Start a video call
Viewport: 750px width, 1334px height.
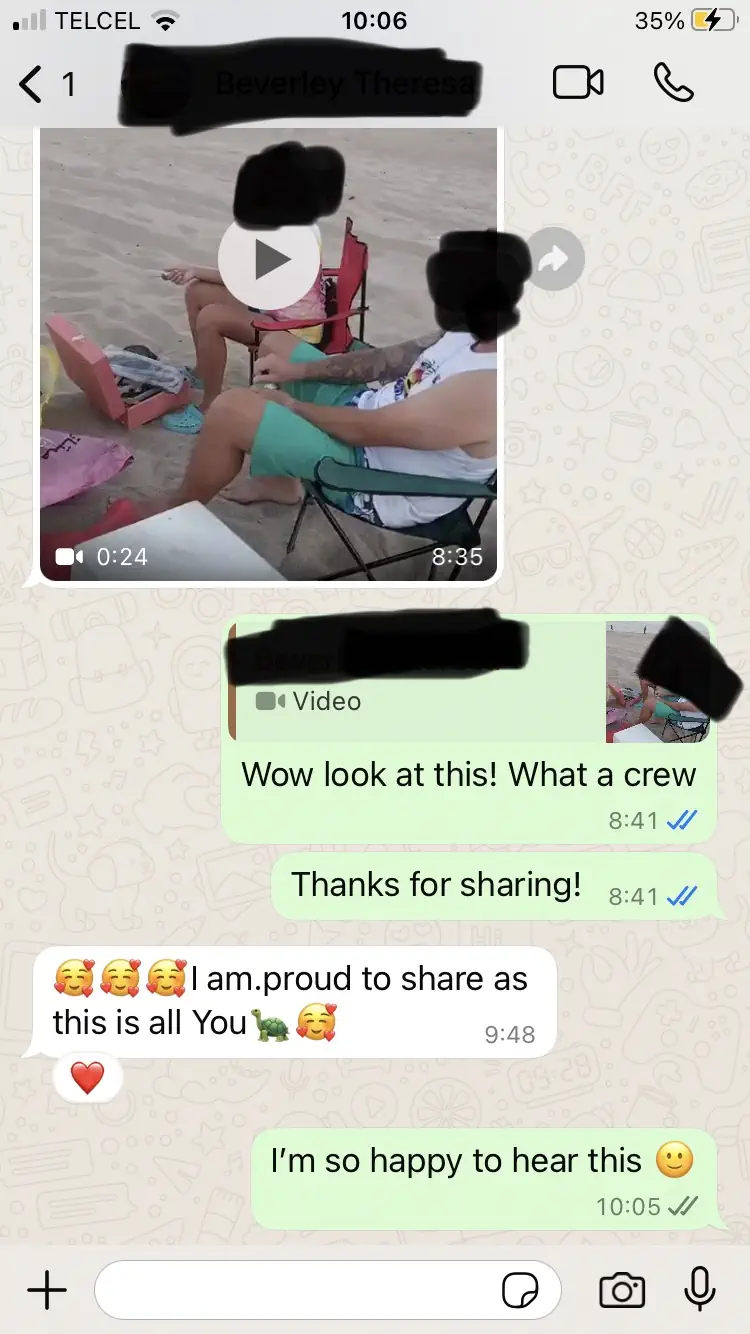pyautogui.click(x=578, y=83)
